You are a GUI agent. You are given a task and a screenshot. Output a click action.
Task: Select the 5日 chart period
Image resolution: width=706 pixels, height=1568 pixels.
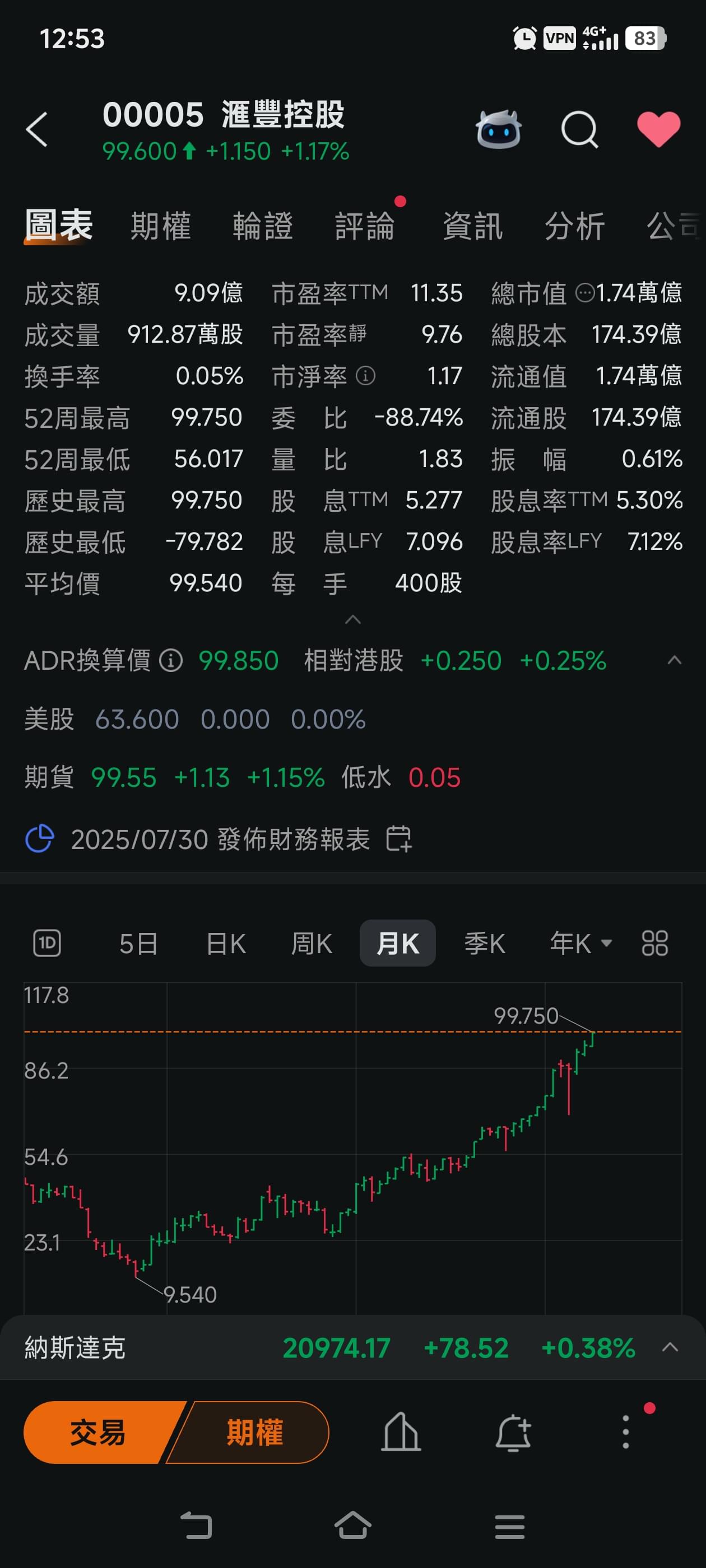139,944
